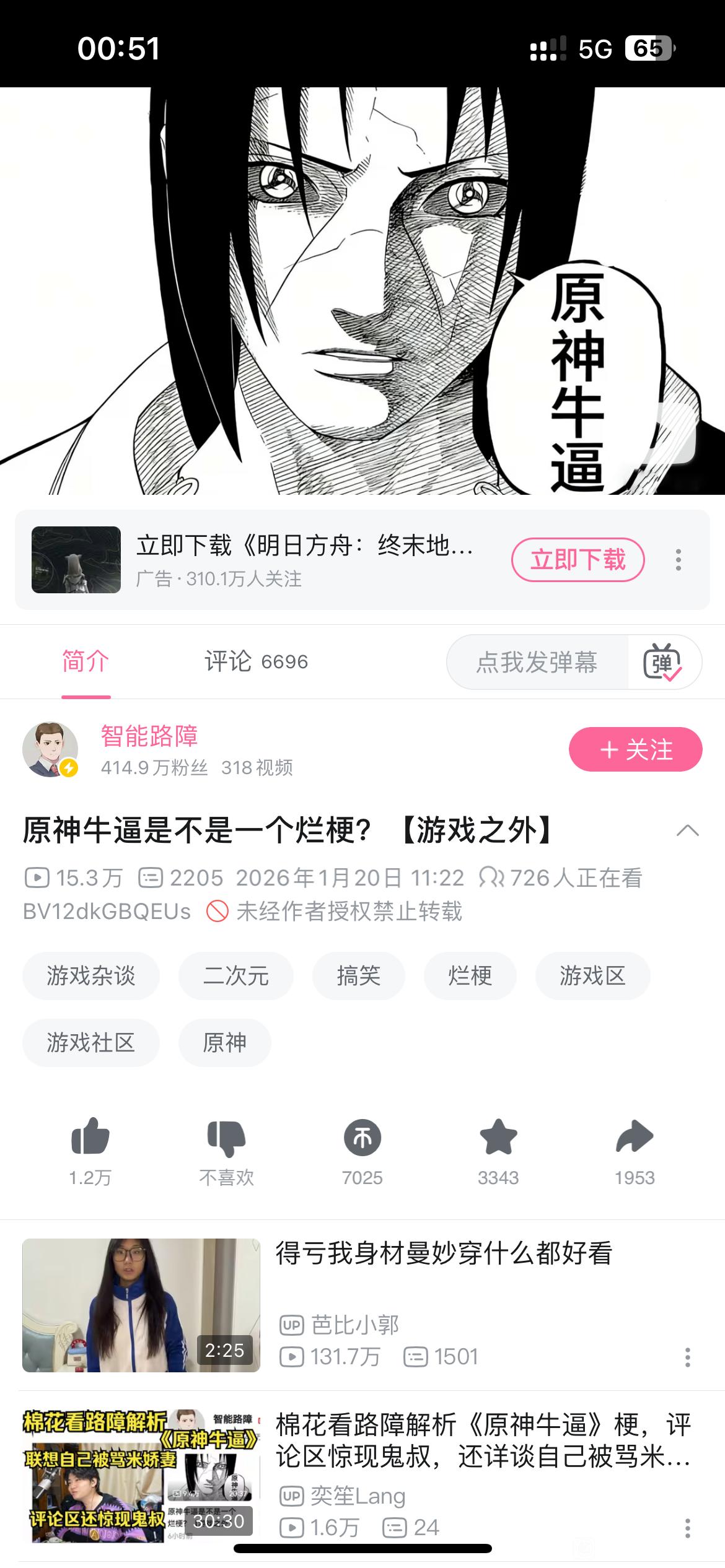This screenshot has width=725, height=1568.
Task: Share this video
Action: click(635, 1138)
